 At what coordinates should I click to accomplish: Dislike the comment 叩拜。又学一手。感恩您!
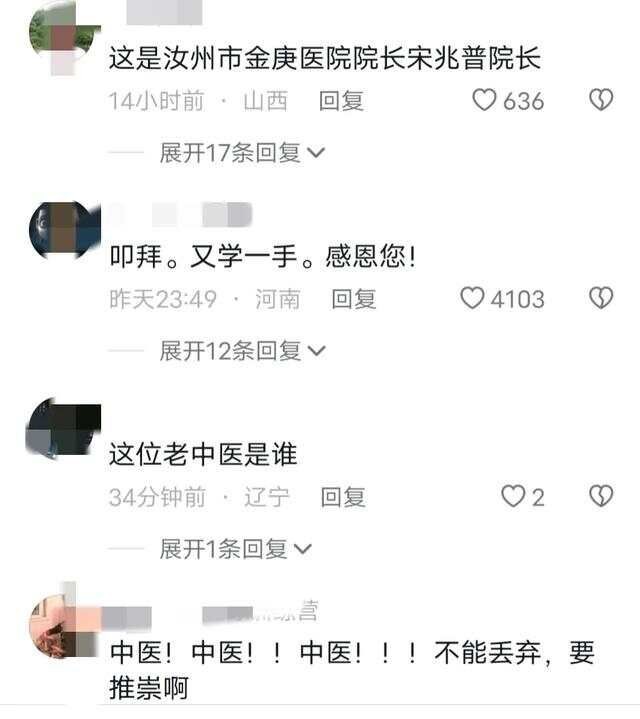(x=600, y=298)
